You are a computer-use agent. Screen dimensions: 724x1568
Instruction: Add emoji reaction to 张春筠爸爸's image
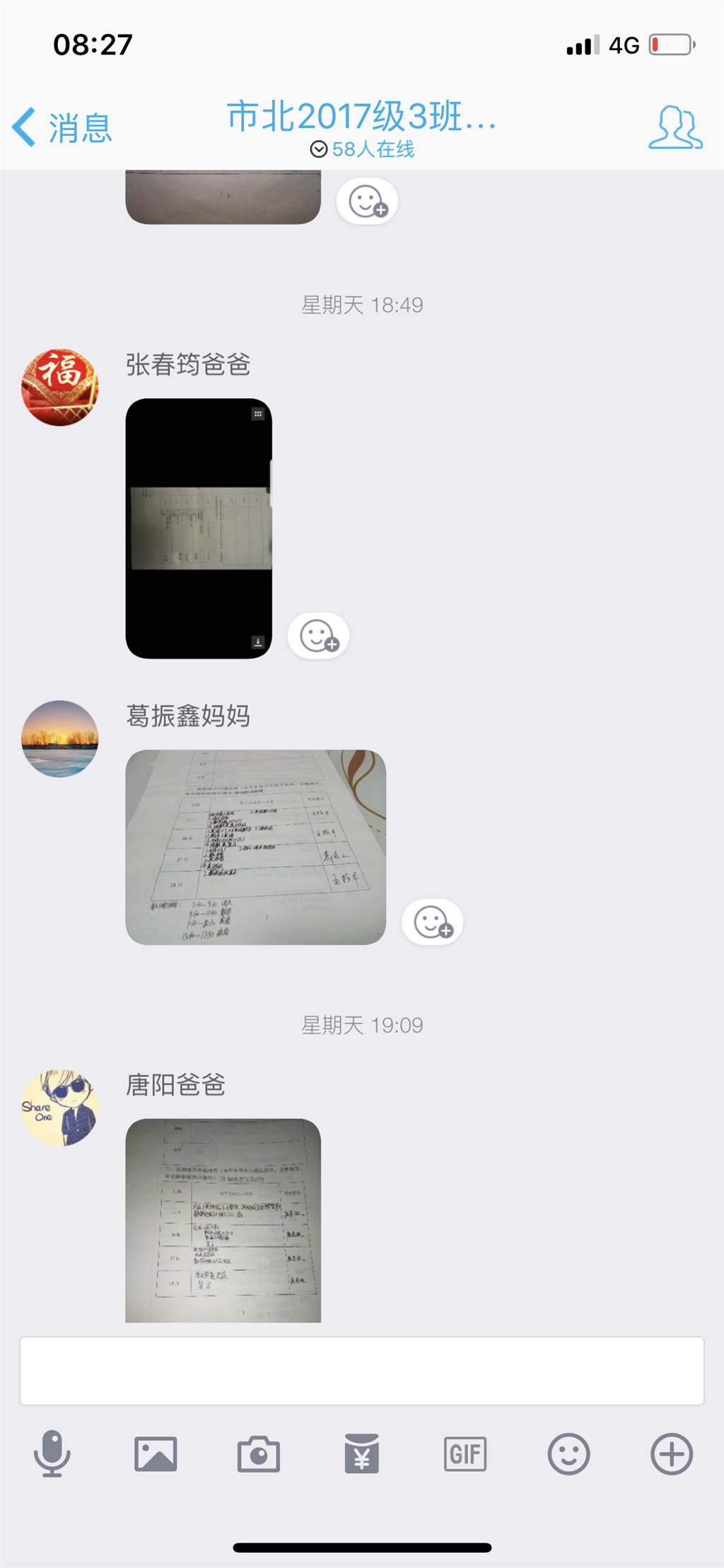coord(319,635)
